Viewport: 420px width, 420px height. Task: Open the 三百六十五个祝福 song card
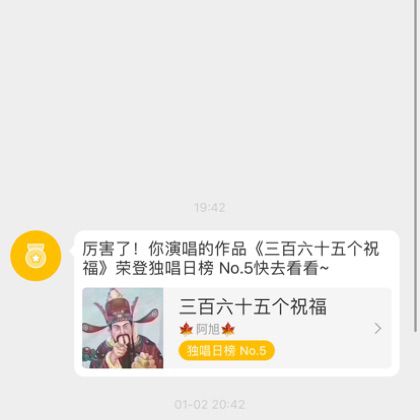pos(237,328)
